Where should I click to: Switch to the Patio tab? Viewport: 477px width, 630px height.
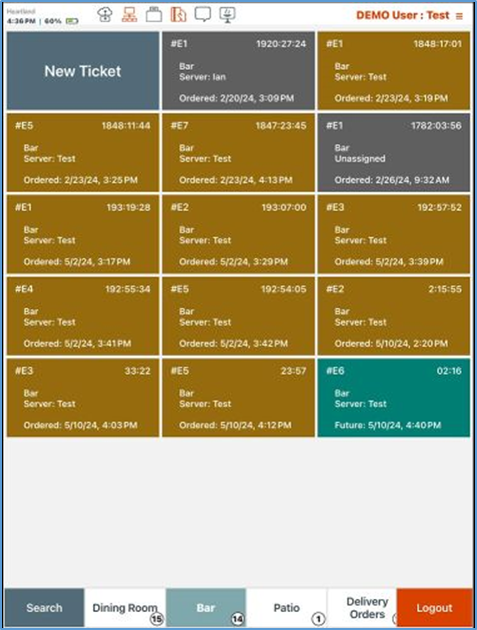tap(287, 608)
